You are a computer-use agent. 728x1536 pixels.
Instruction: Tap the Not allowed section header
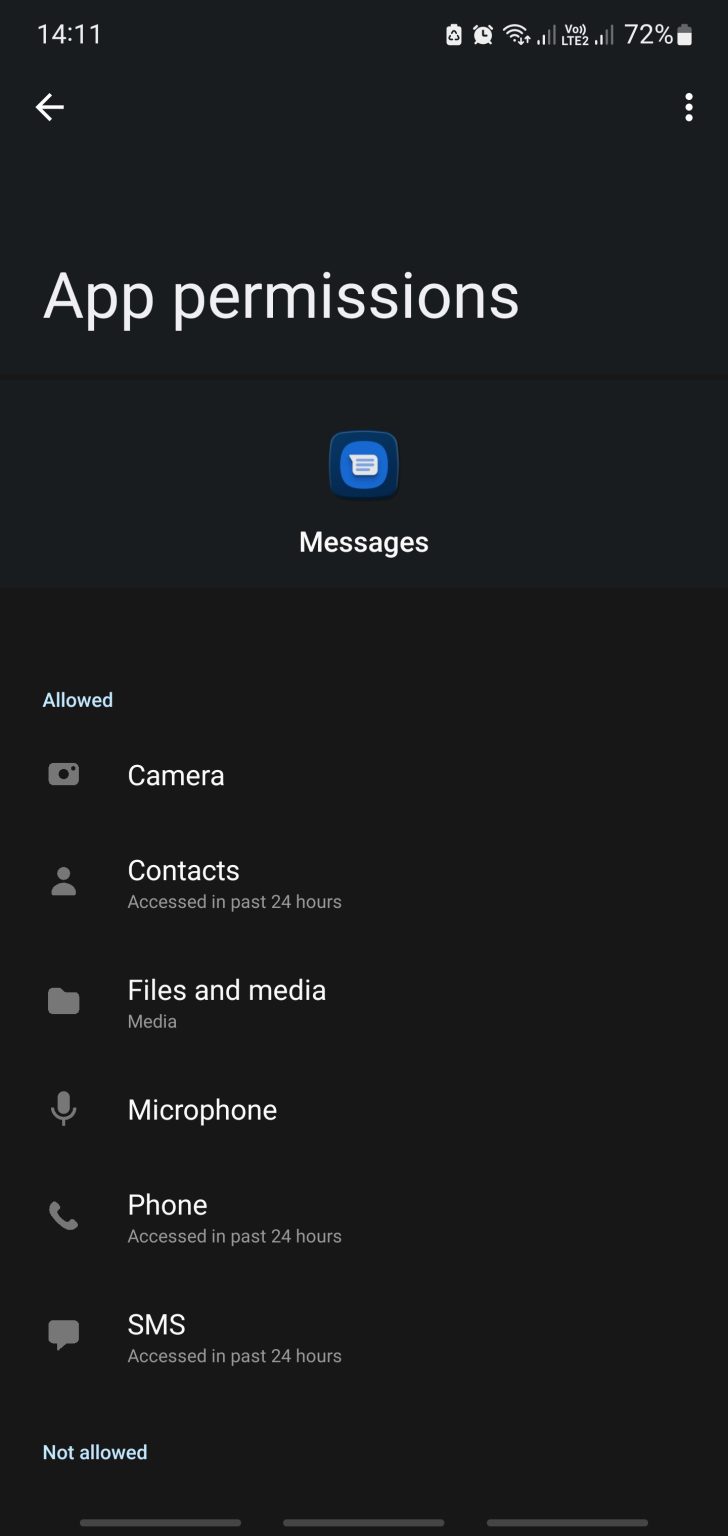(x=95, y=1452)
